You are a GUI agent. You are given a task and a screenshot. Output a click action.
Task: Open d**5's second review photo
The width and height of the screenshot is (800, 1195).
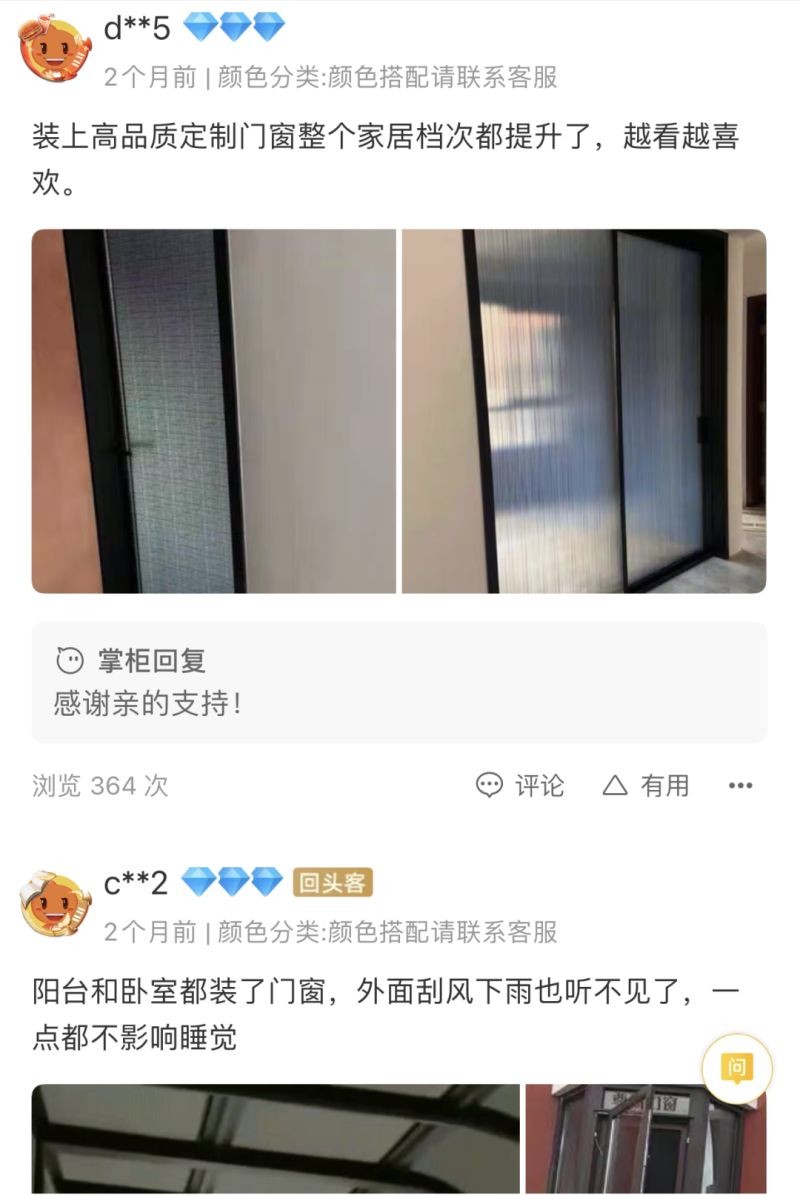pyautogui.click(x=584, y=411)
